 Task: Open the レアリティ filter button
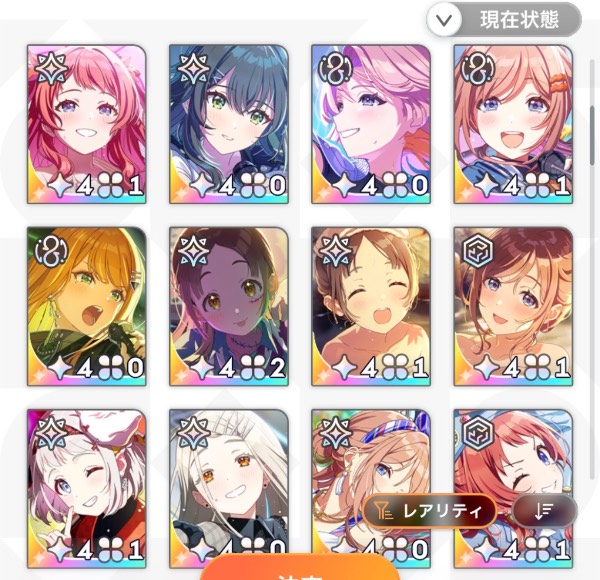click(430, 510)
